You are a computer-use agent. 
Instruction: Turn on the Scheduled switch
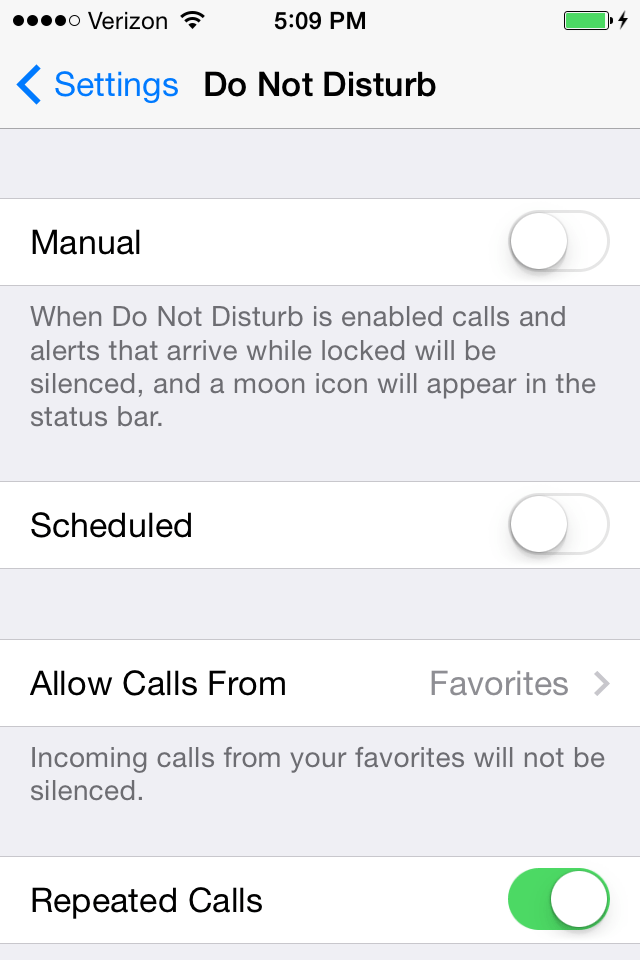(558, 525)
